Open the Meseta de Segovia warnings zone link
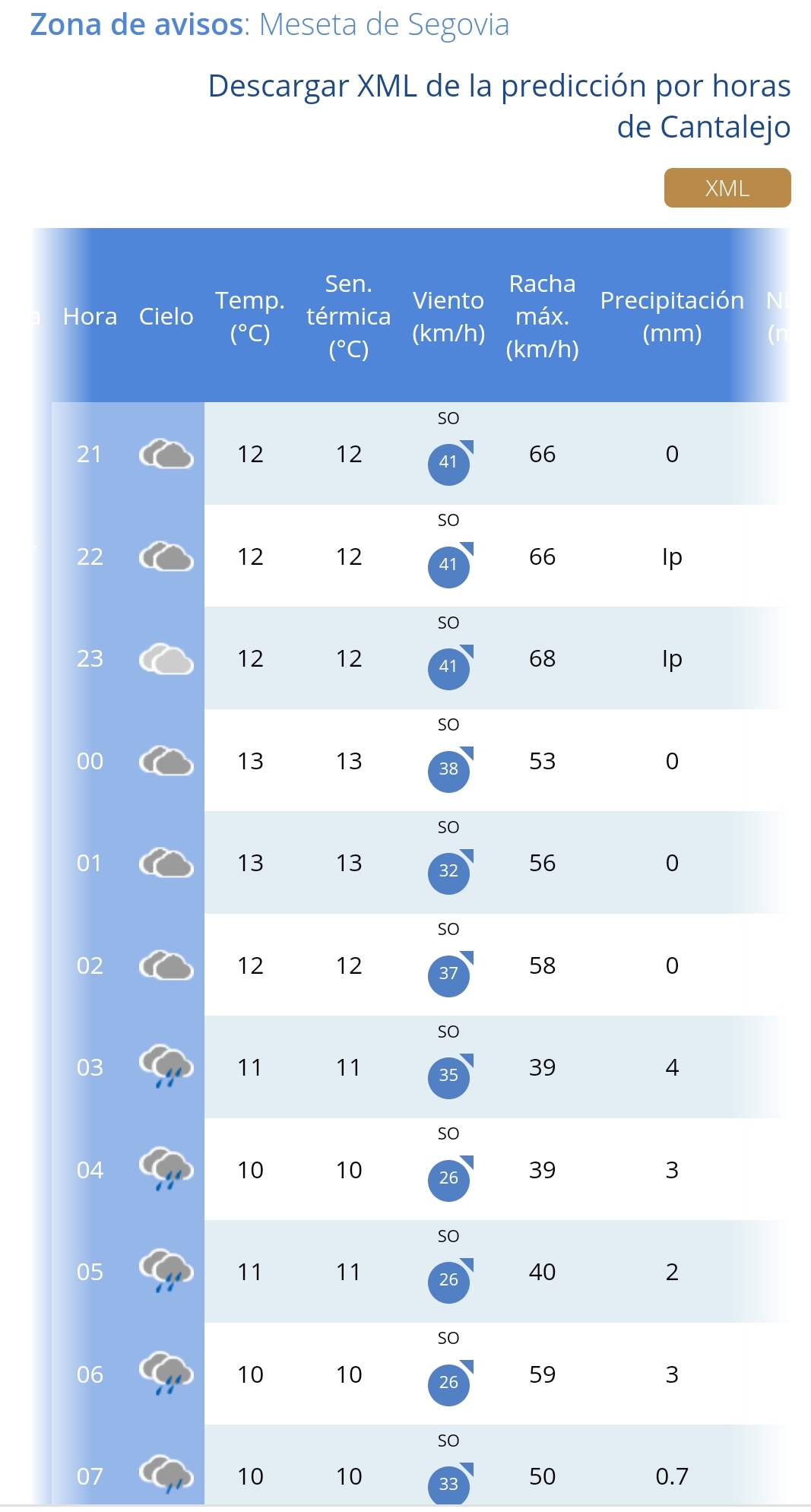The height and width of the screenshot is (1512, 811). (384, 25)
